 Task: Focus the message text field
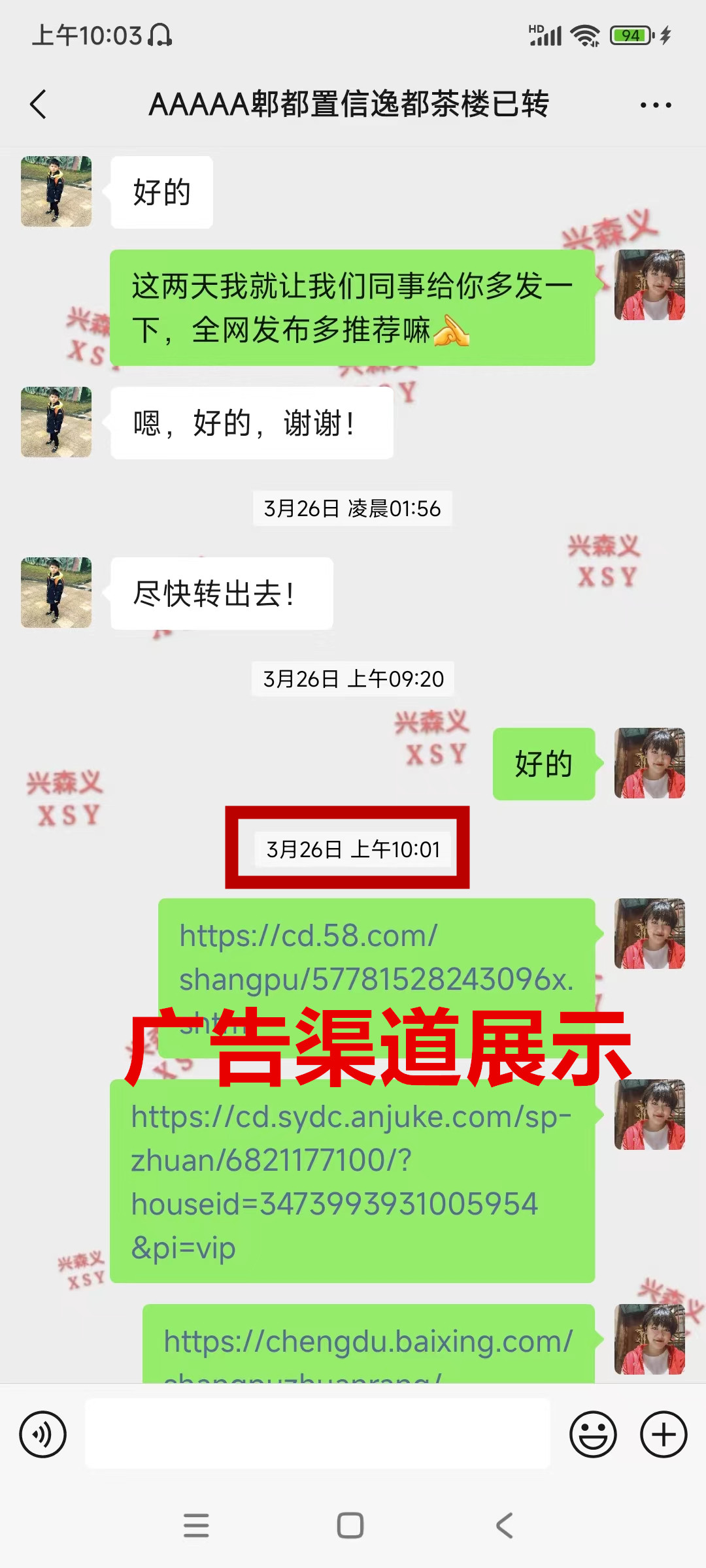[318, 1434]
